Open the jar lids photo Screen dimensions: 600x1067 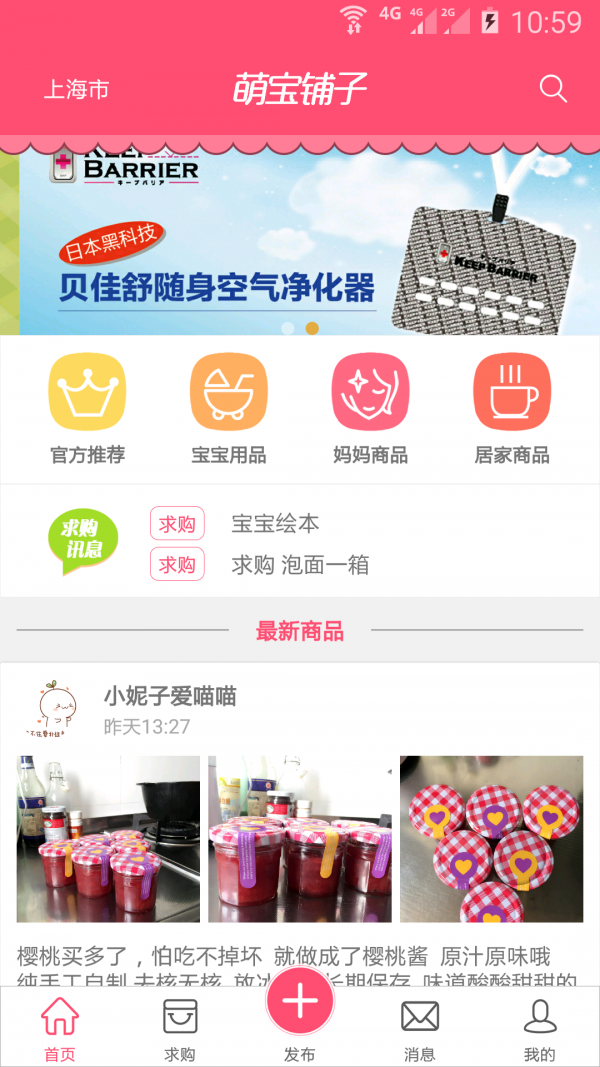491,838
